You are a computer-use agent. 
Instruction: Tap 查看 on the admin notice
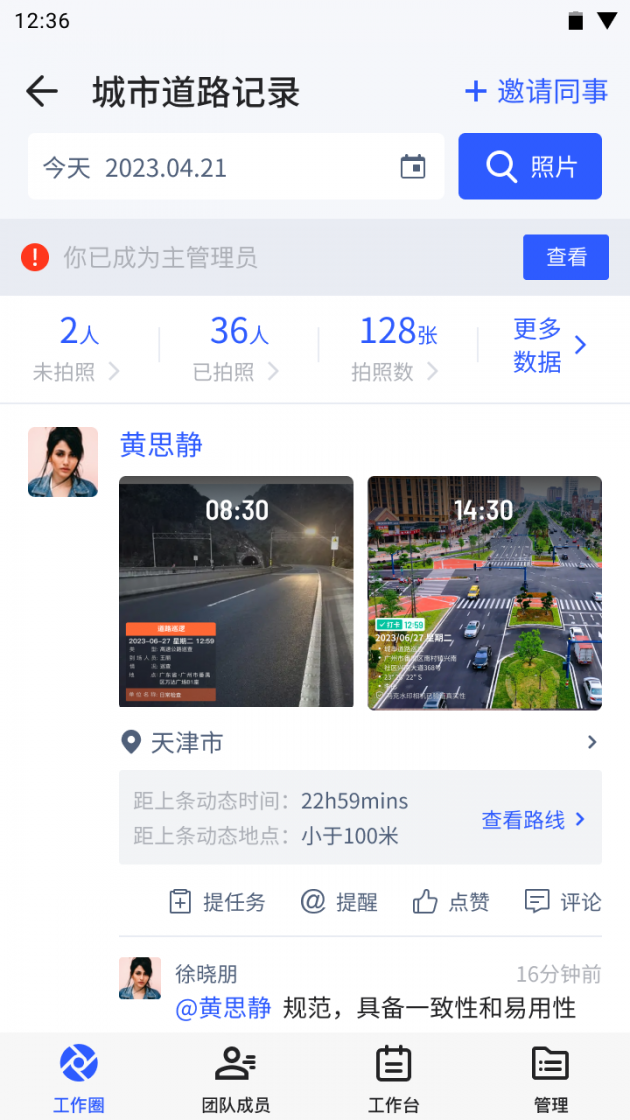click(565, 257)
